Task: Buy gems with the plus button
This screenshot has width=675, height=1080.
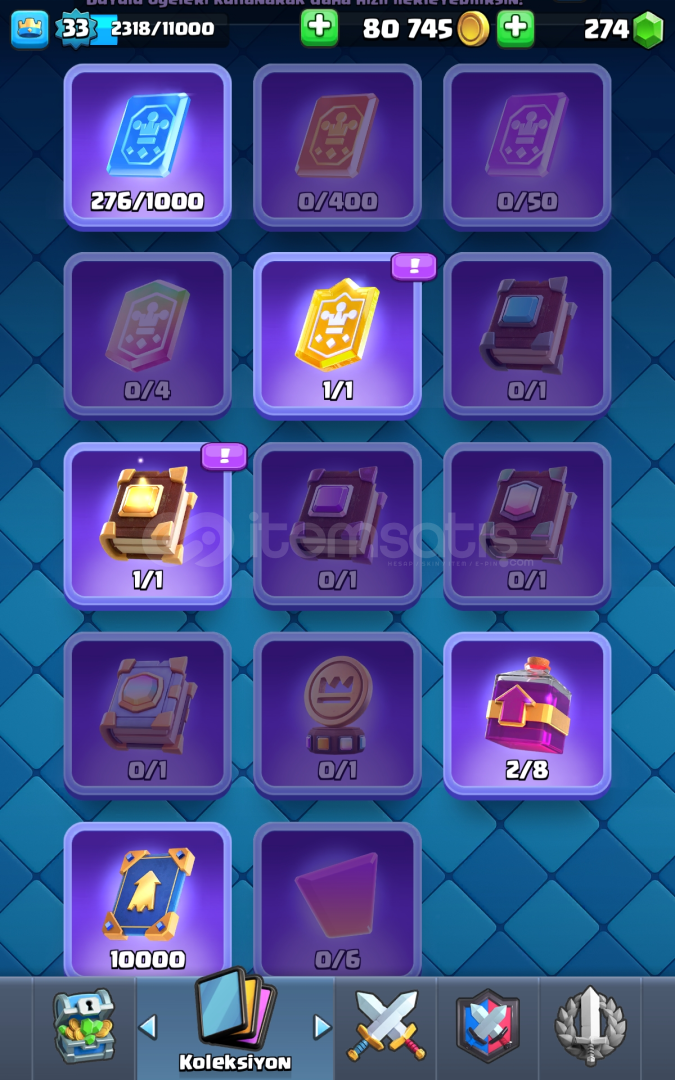Action: point(515,28)
